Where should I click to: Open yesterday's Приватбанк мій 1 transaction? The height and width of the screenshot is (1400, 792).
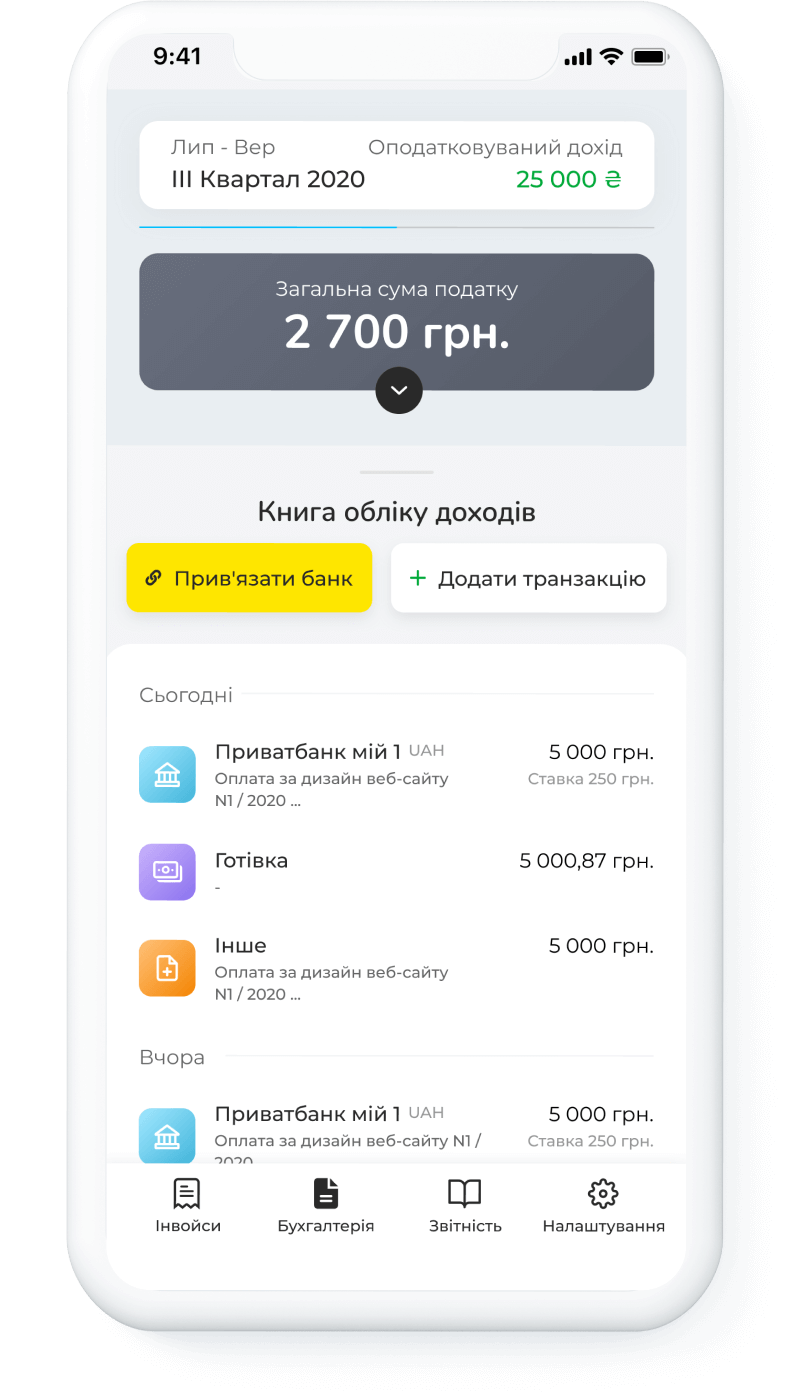396,1132
